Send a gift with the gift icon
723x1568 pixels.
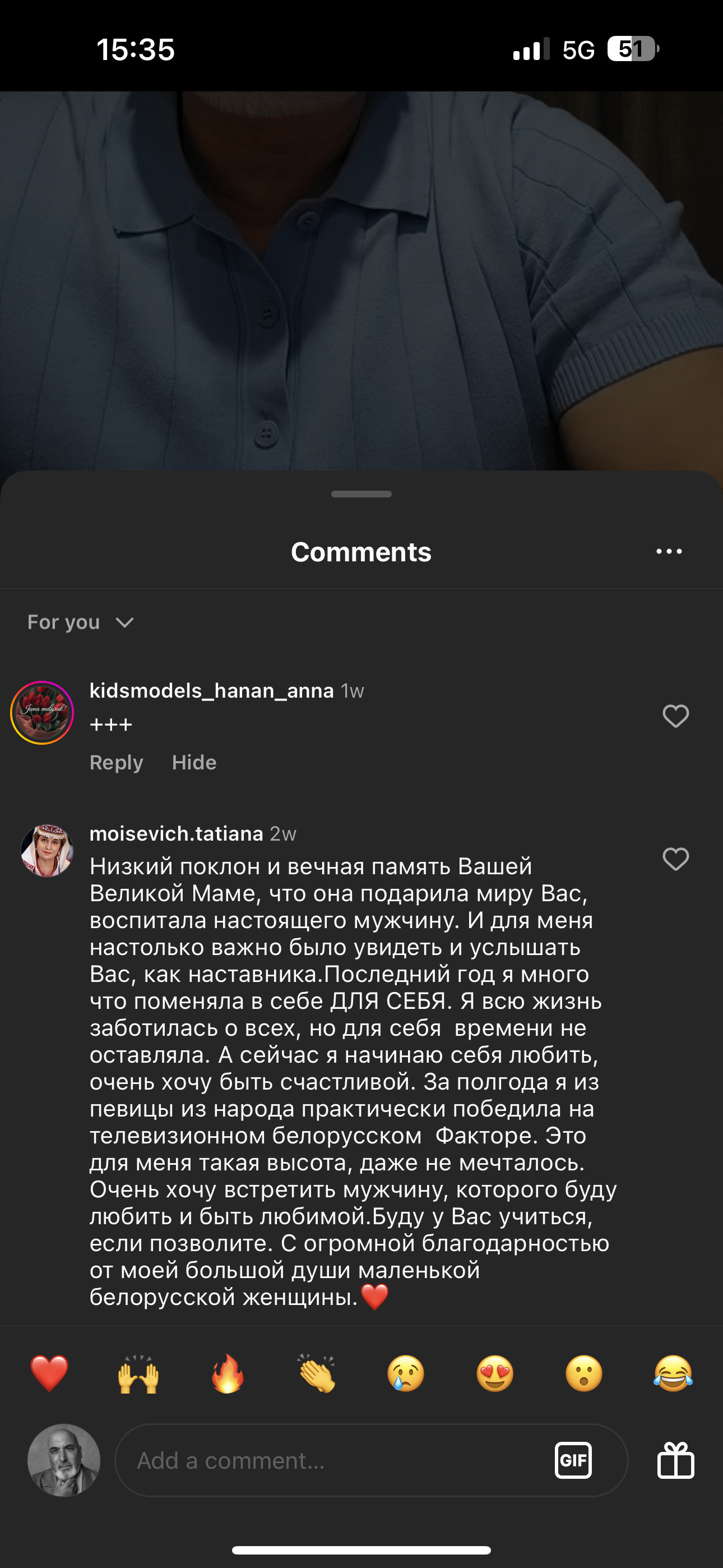675,1460
